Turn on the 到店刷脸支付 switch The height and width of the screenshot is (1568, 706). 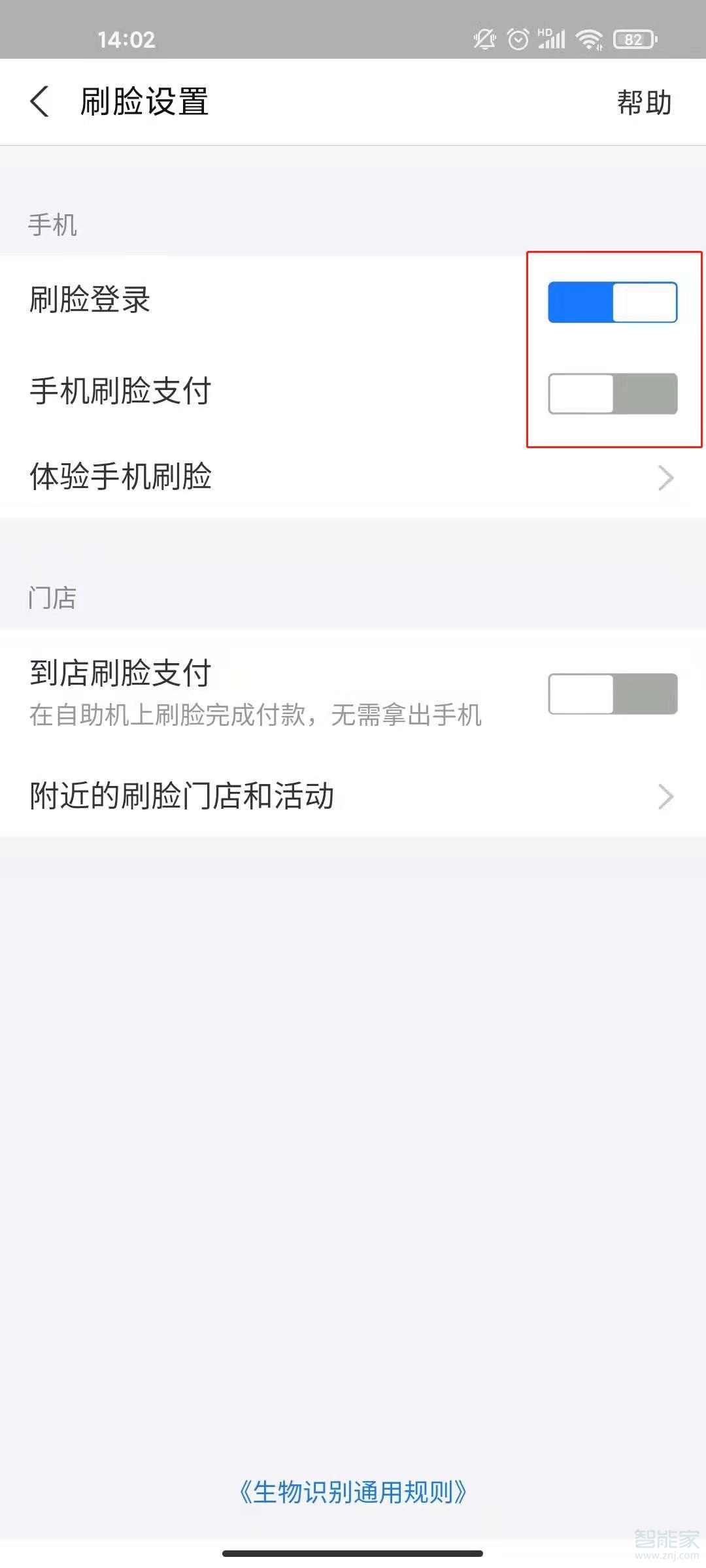(613, 694)
